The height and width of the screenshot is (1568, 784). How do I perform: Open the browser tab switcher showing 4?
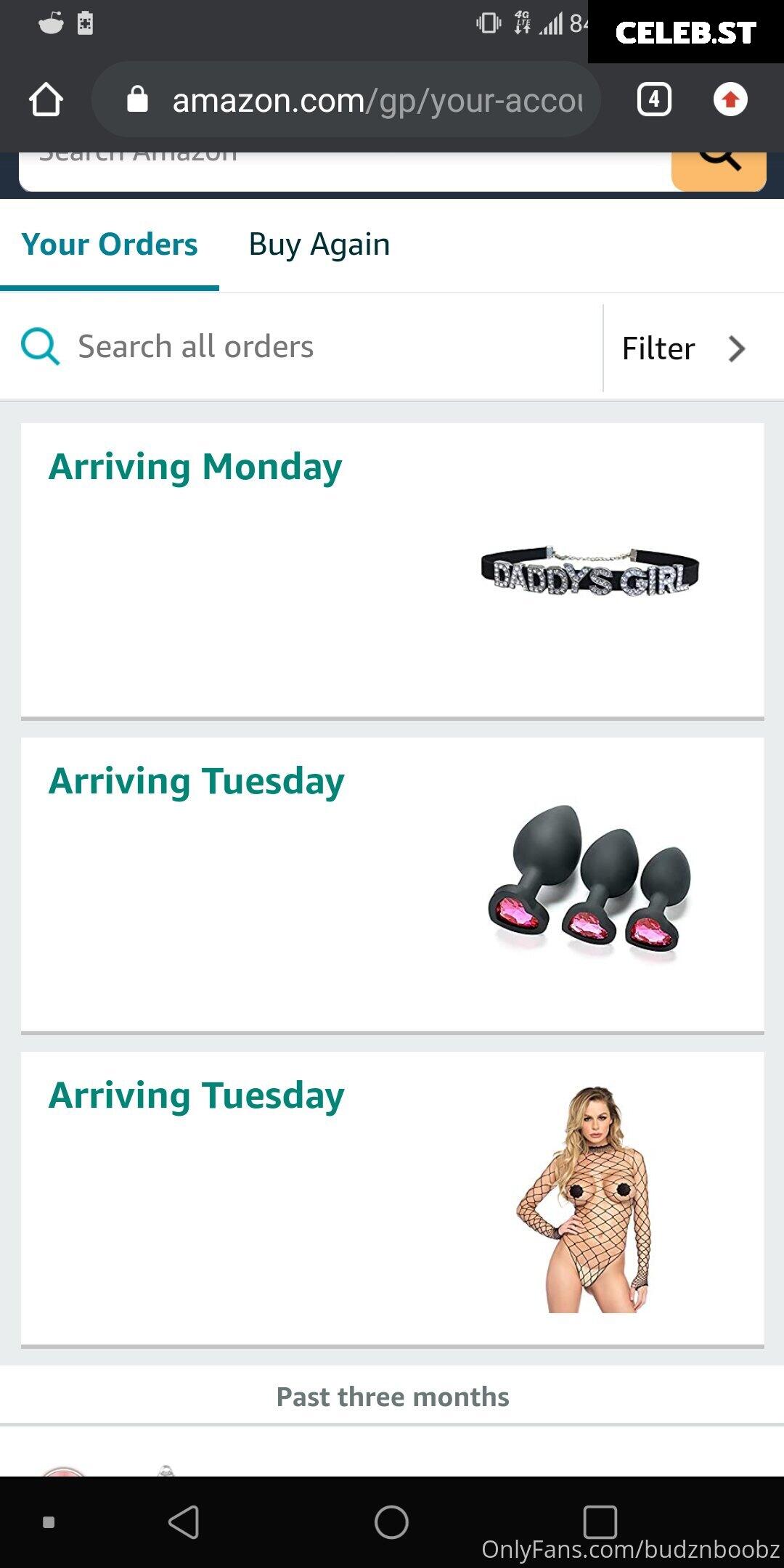tap(654, 99)
